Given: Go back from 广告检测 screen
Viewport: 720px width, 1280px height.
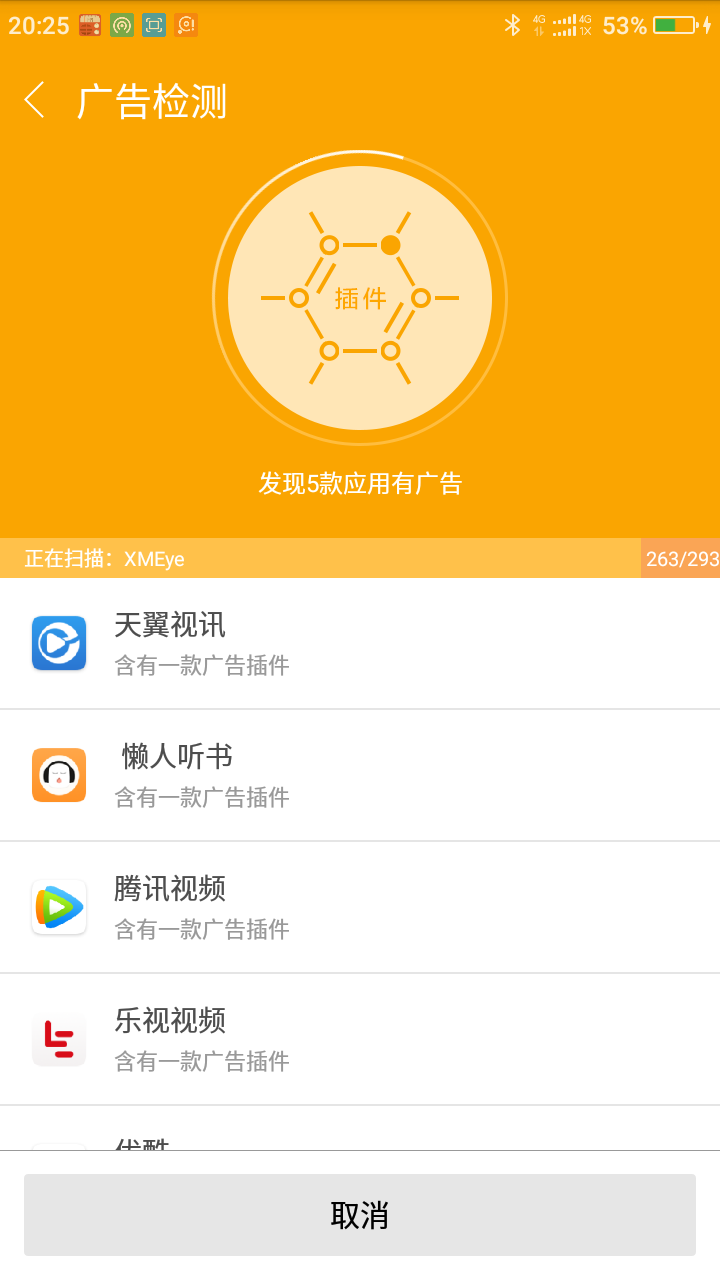Looking at the screenshot, I should pos(36,100).
